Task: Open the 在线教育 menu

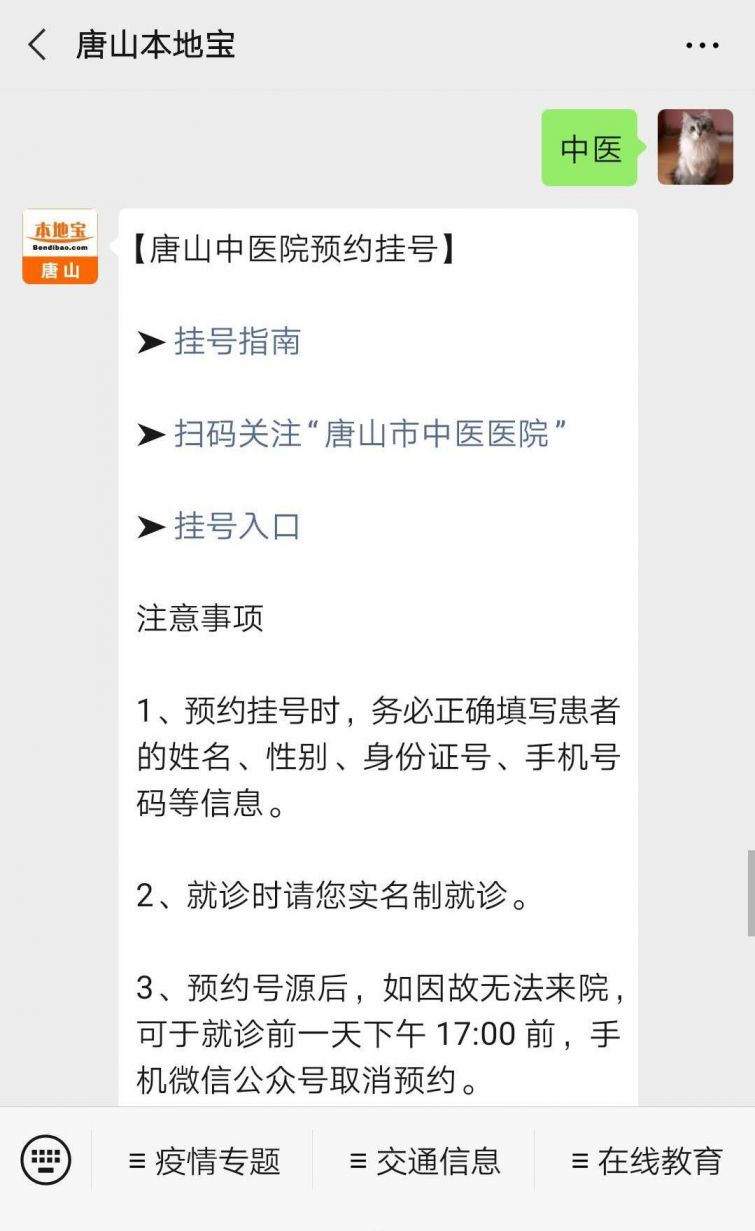Action: 647,1161
